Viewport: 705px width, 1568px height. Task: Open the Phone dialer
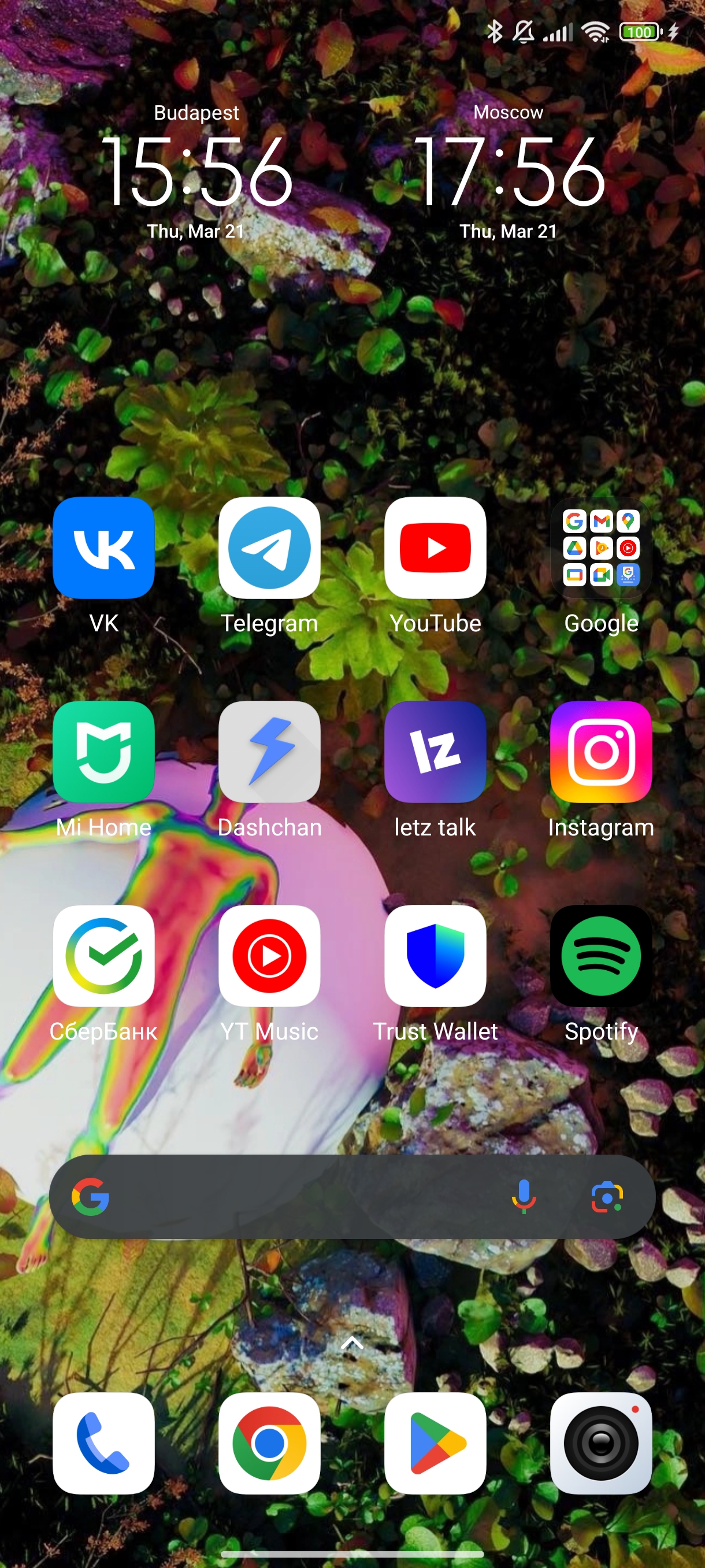[x=103, y=1443]
